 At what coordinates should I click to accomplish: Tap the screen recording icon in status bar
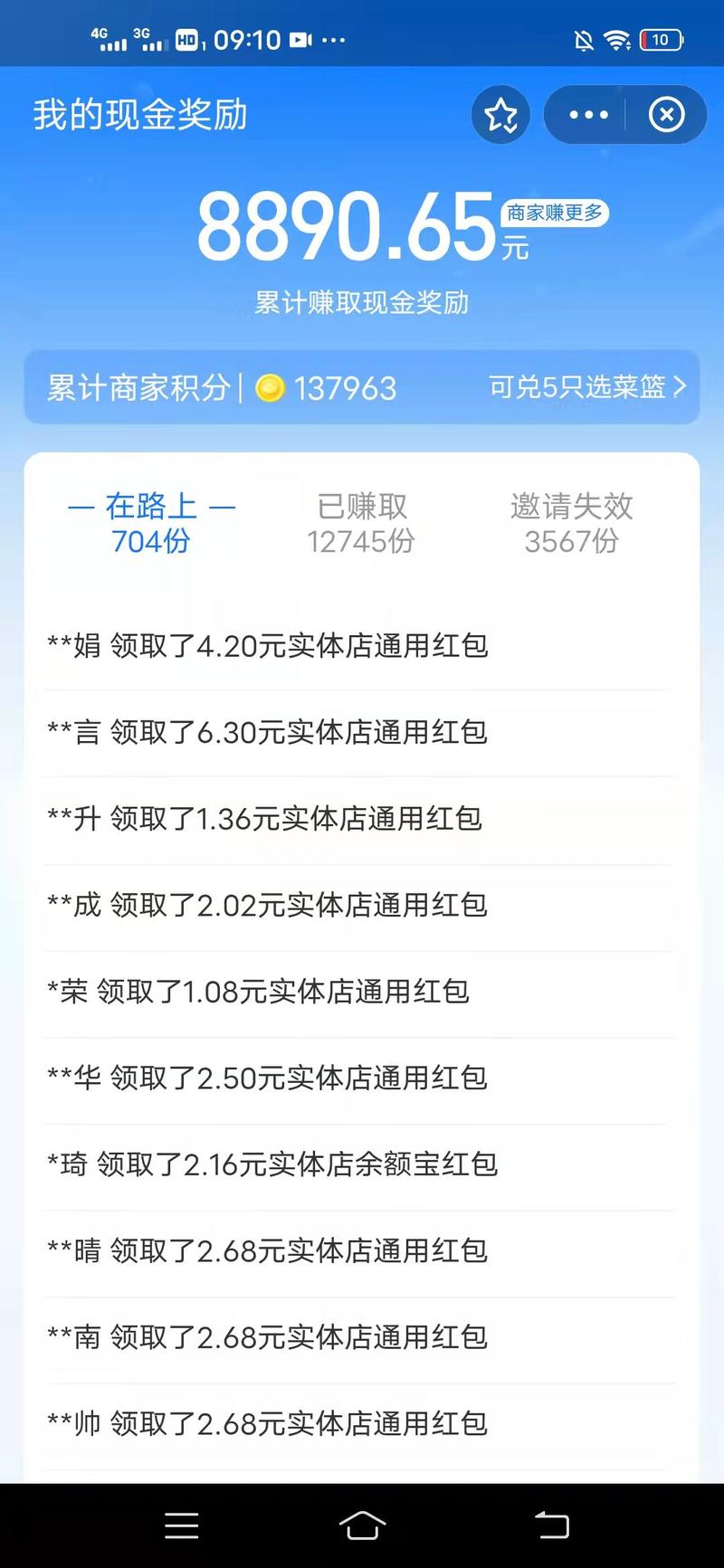click(x=299, y=40)
